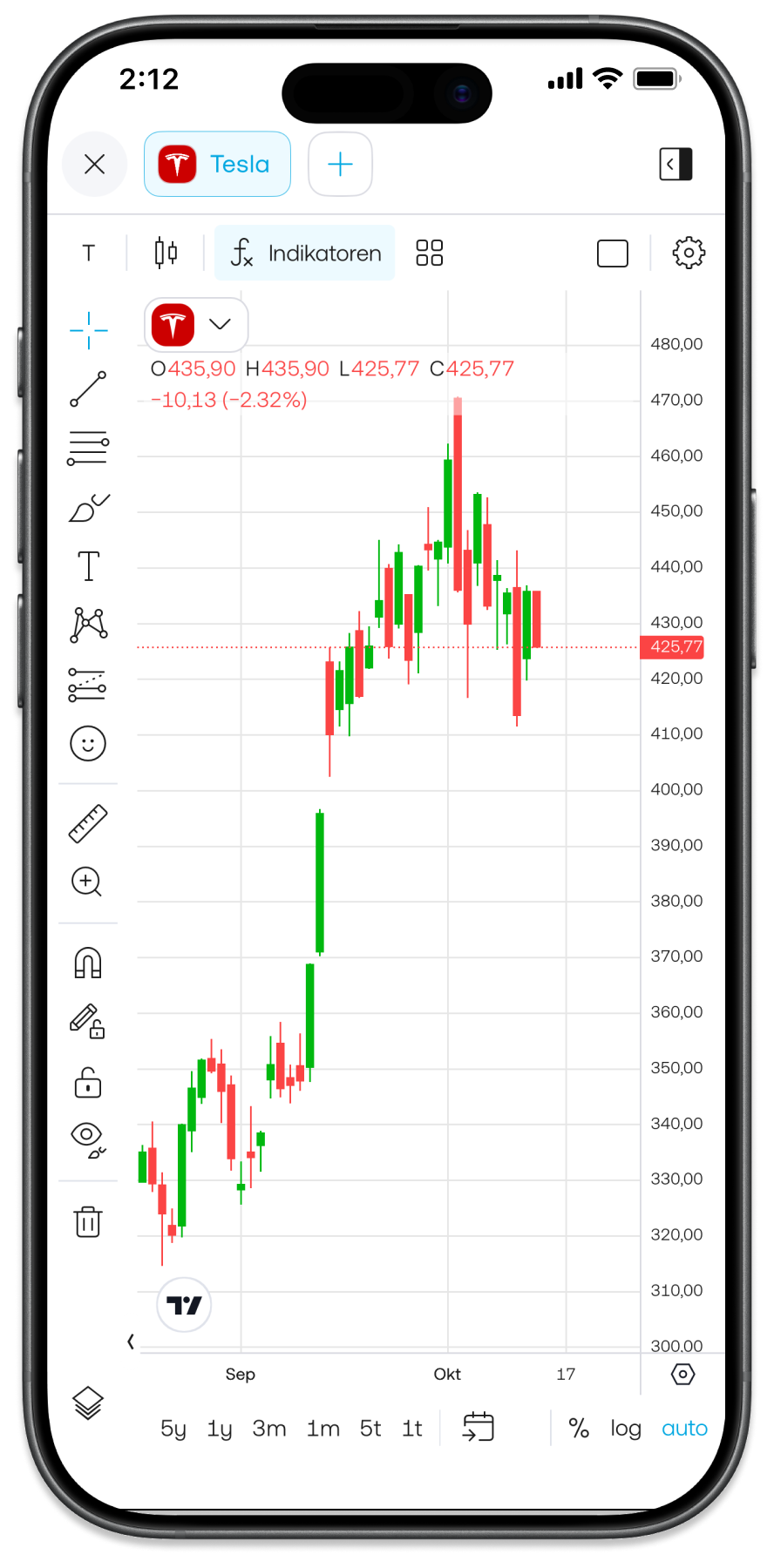
Task: Enable log scale
Action: [626, 1429]
